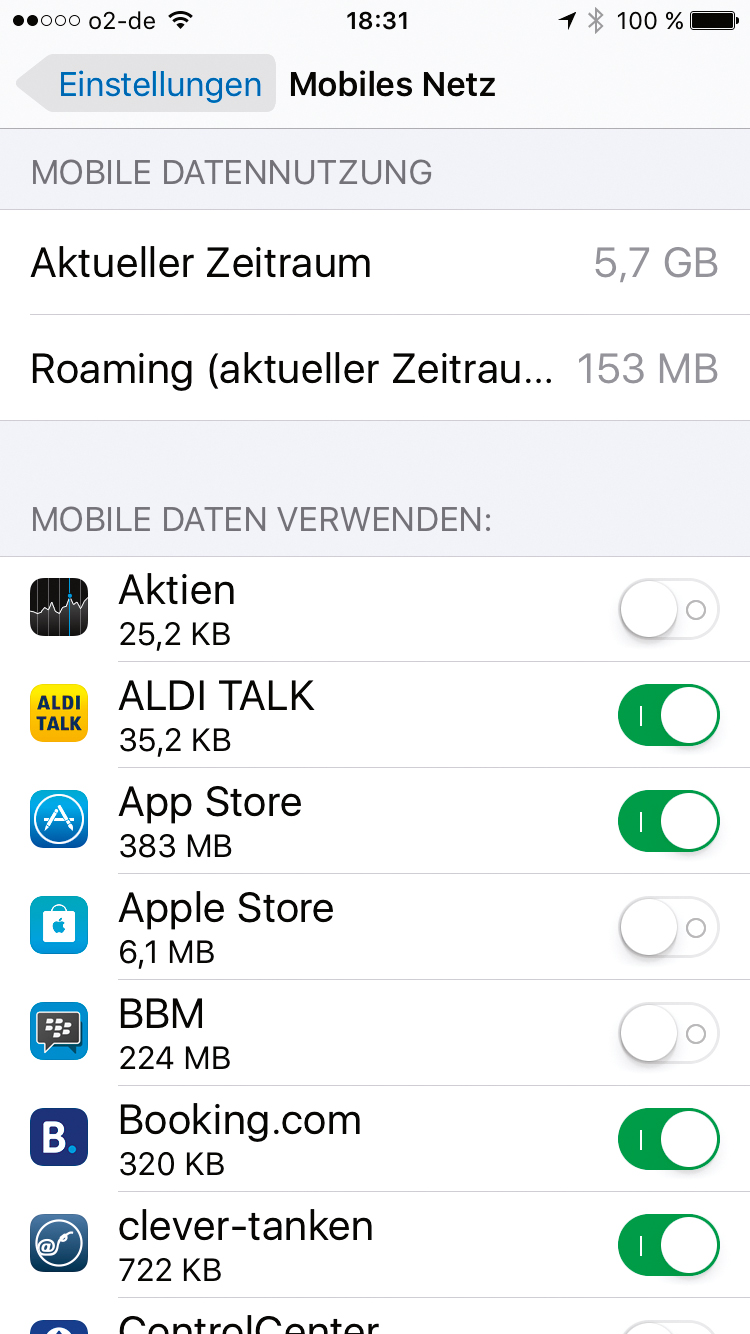Turn off mobile data for ALDI TALK
The width and height of the screenshot is (750, 1334).
click(669, 715)
